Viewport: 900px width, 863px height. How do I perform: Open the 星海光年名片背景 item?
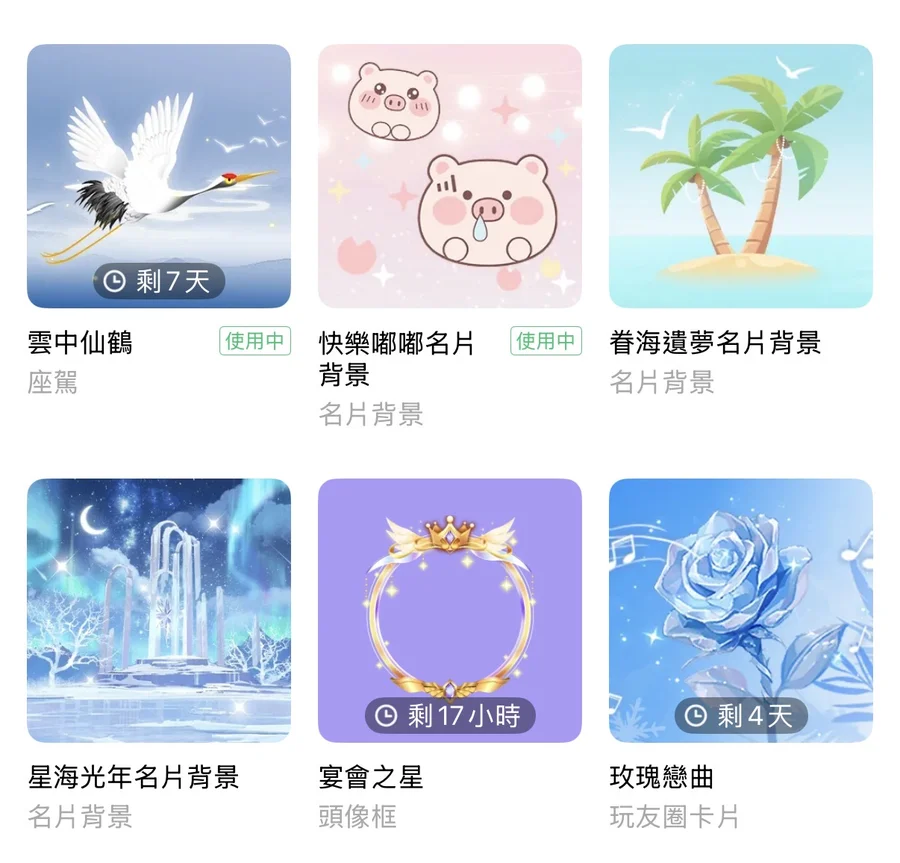[x=159, y=611]
